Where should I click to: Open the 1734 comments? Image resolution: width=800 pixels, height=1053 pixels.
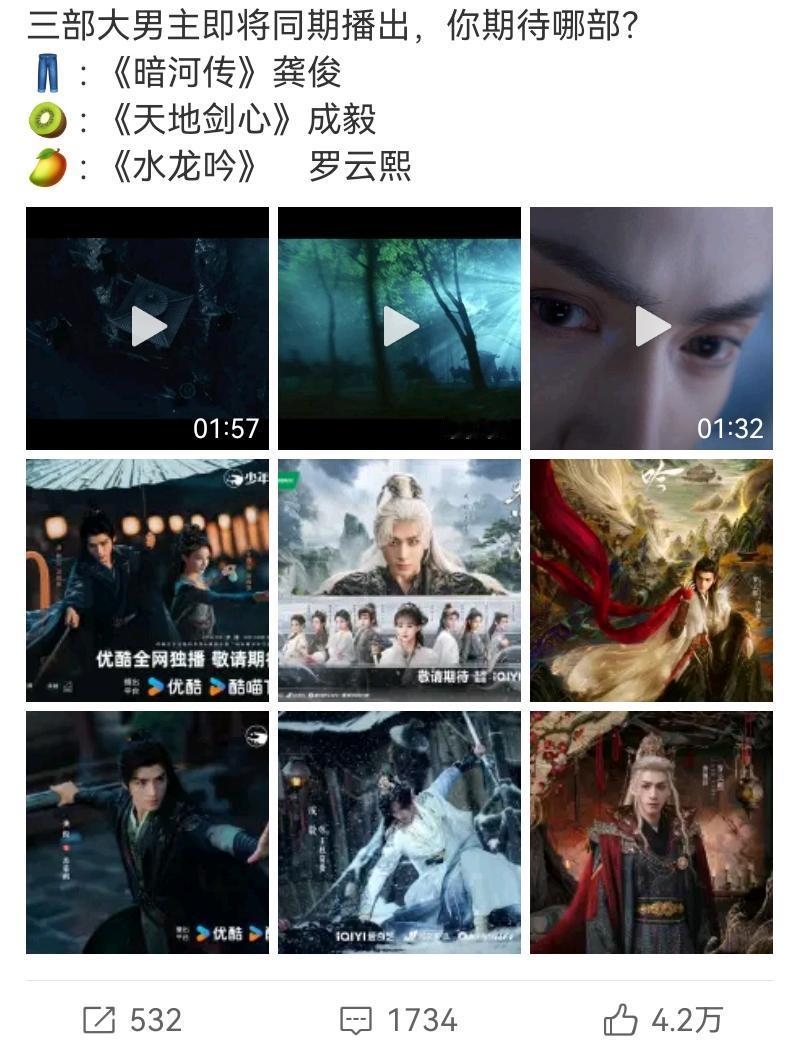tap(398, 1020)
